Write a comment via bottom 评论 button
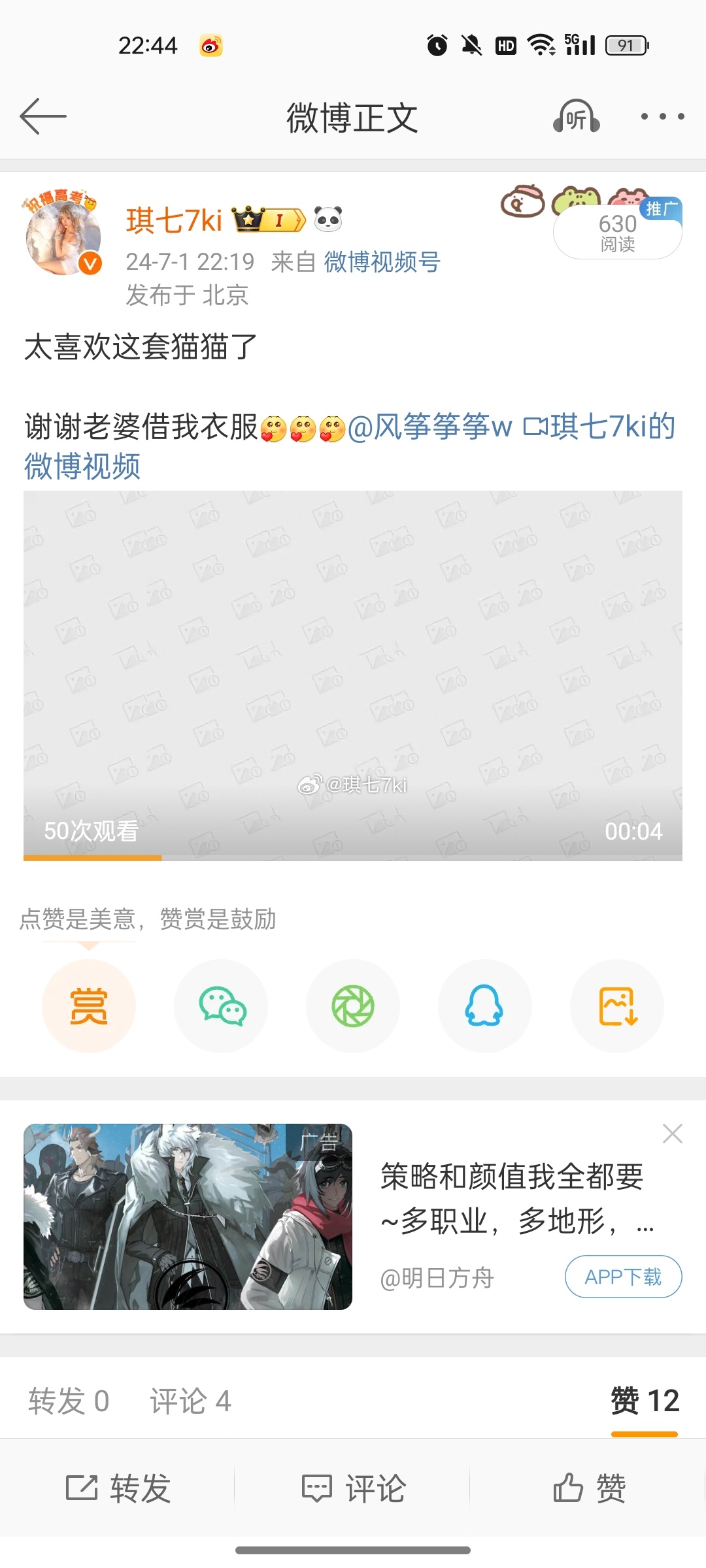The image size is (706, 1568). [353, 1489]
